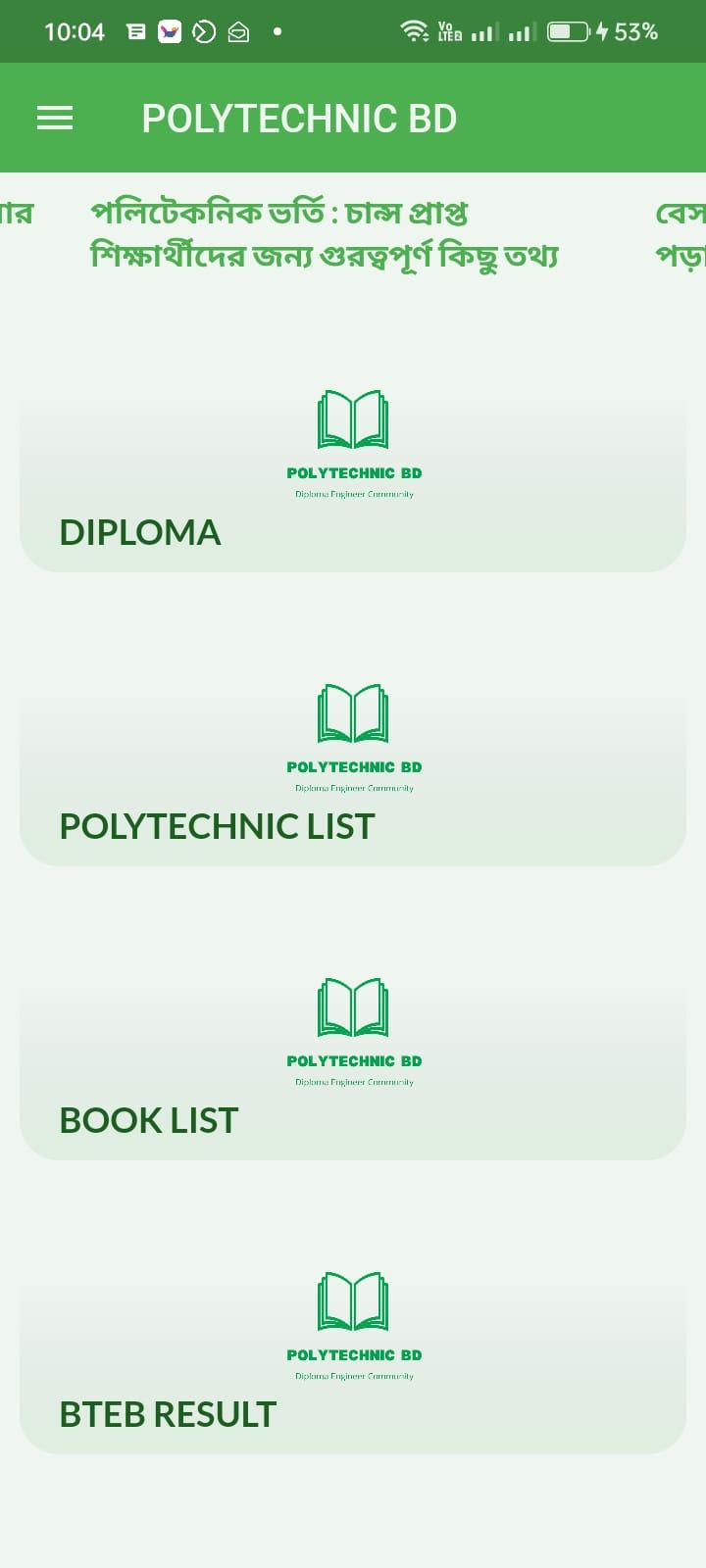Open the POLYTECHNIC LIST card
Viewport: 706px width, 1568px height.
[353, 764]
